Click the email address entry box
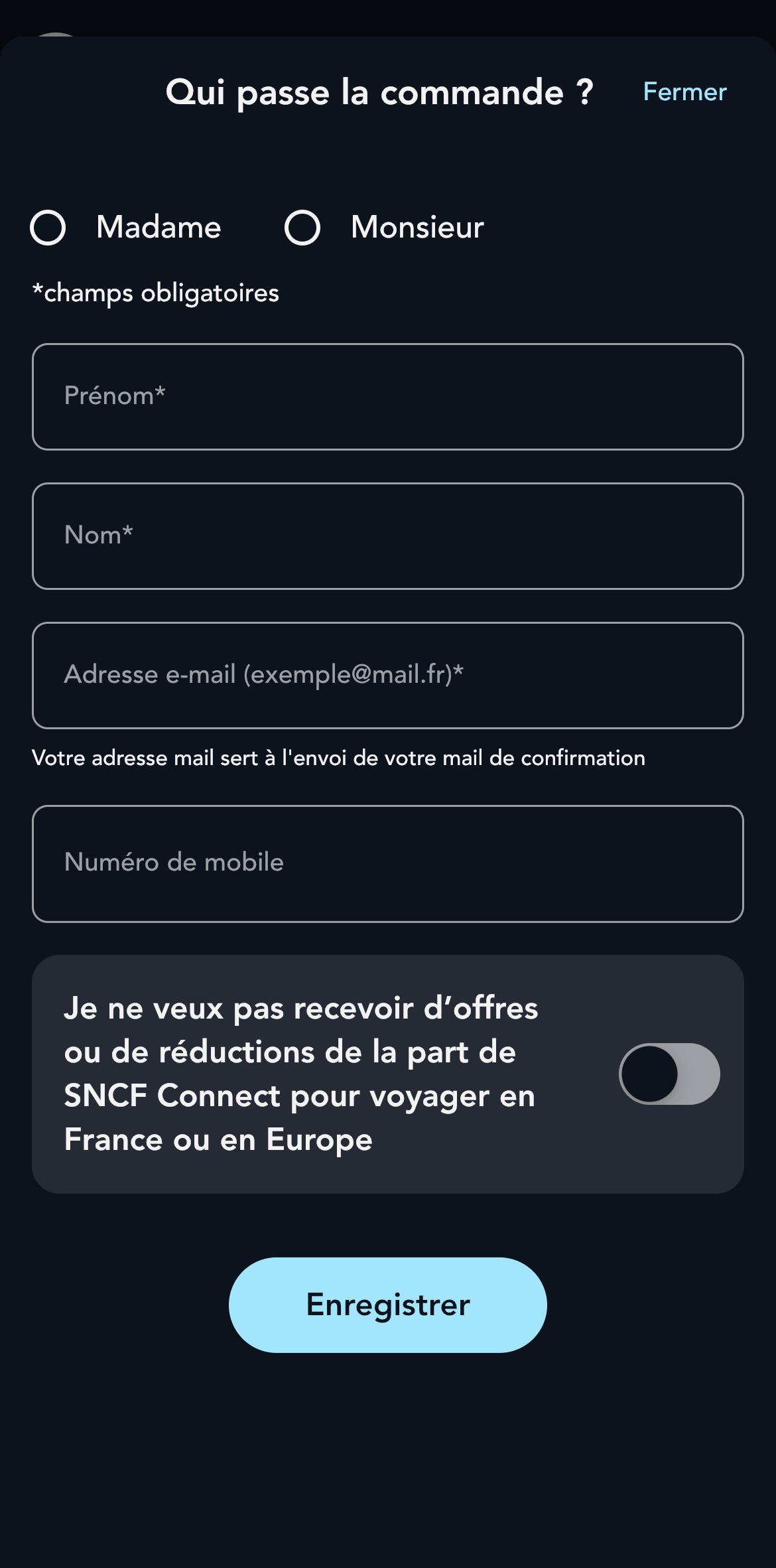Screen dimensions: 776x1568 tap(387, 675)
